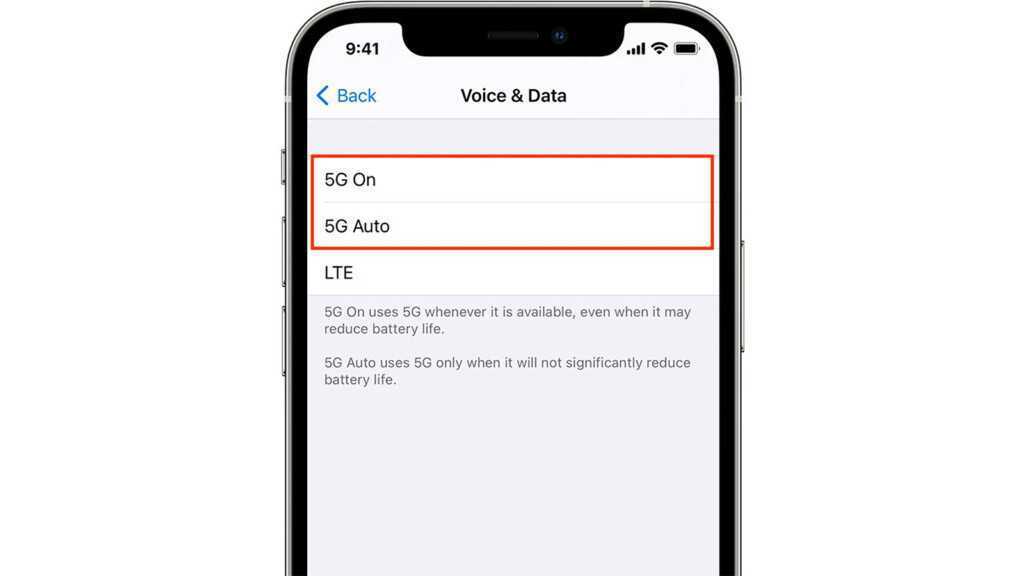
Task: Select the 5G On option
Action: click(512, 180)
